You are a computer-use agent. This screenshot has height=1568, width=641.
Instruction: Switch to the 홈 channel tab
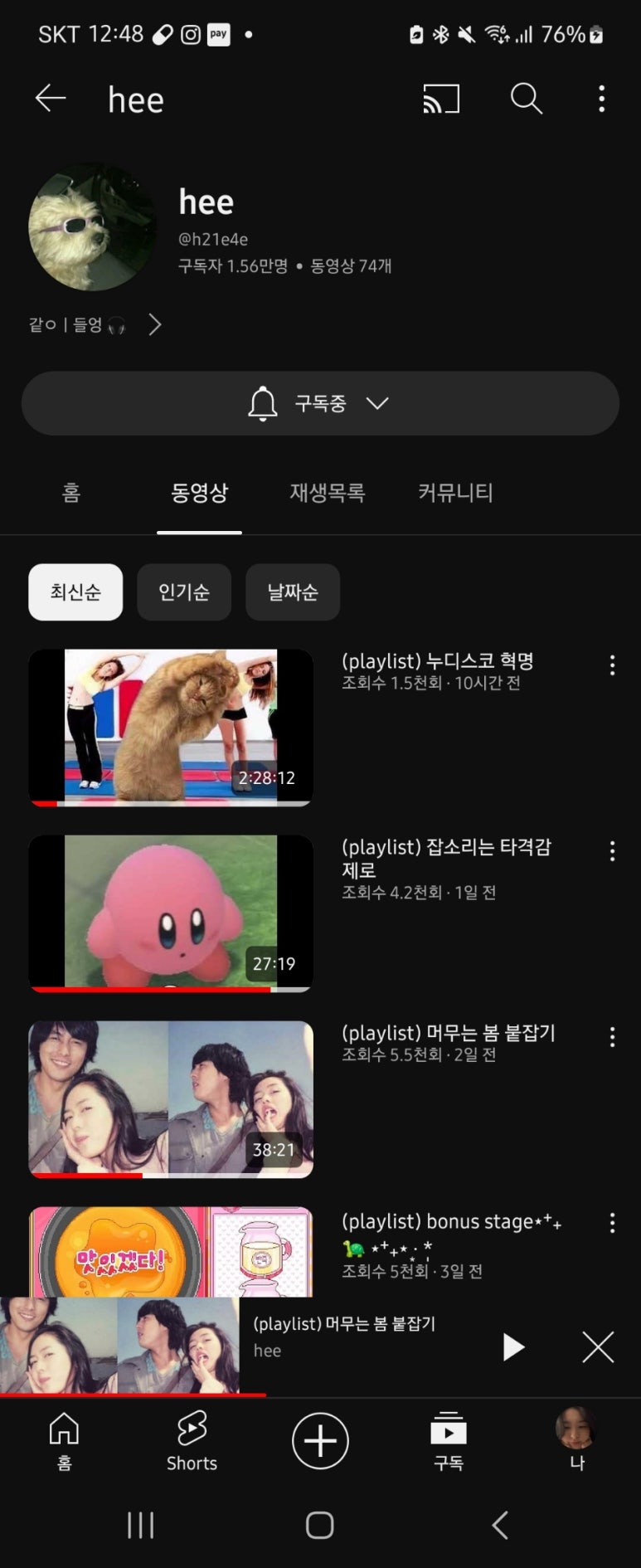point(71,493)
